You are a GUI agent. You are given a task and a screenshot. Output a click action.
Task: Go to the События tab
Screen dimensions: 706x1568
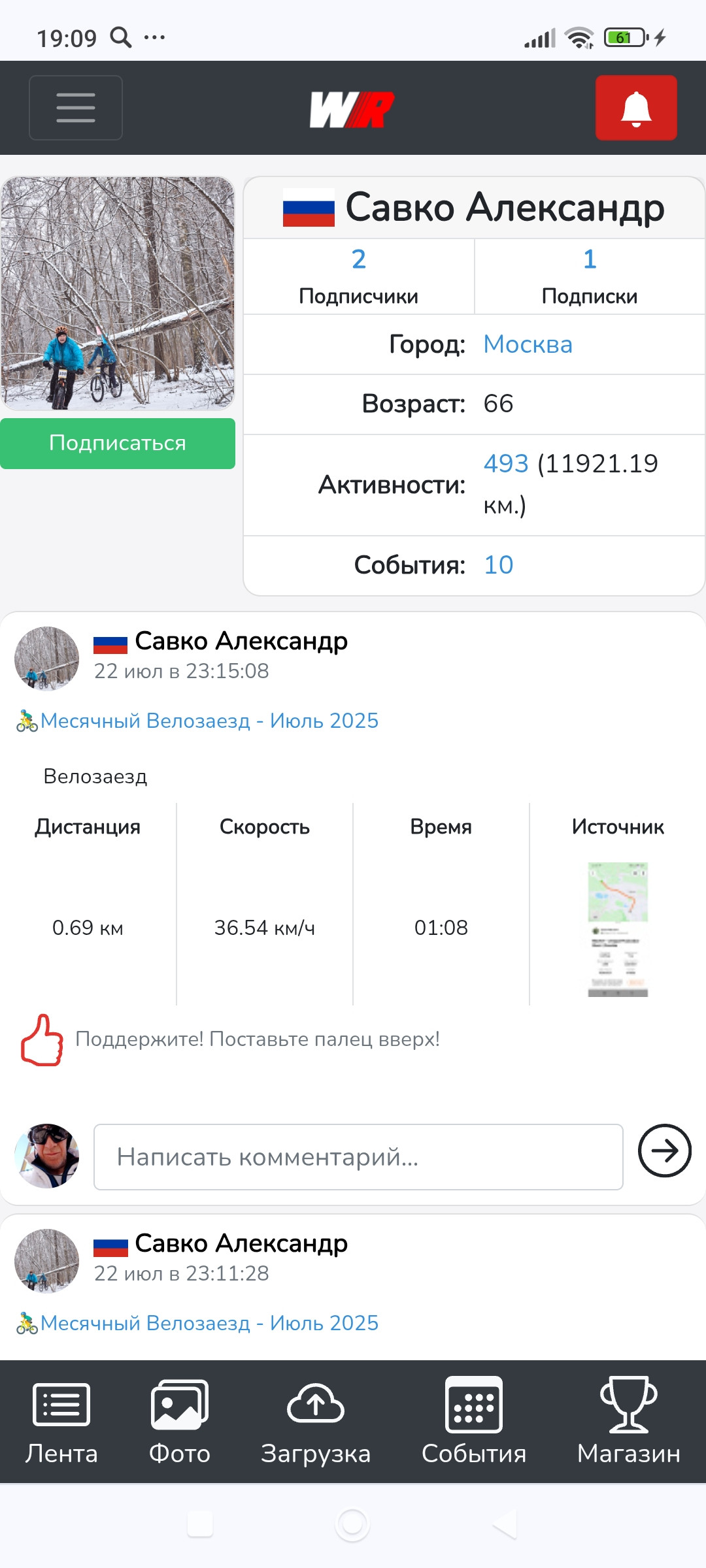click(x=474, y=1422)
